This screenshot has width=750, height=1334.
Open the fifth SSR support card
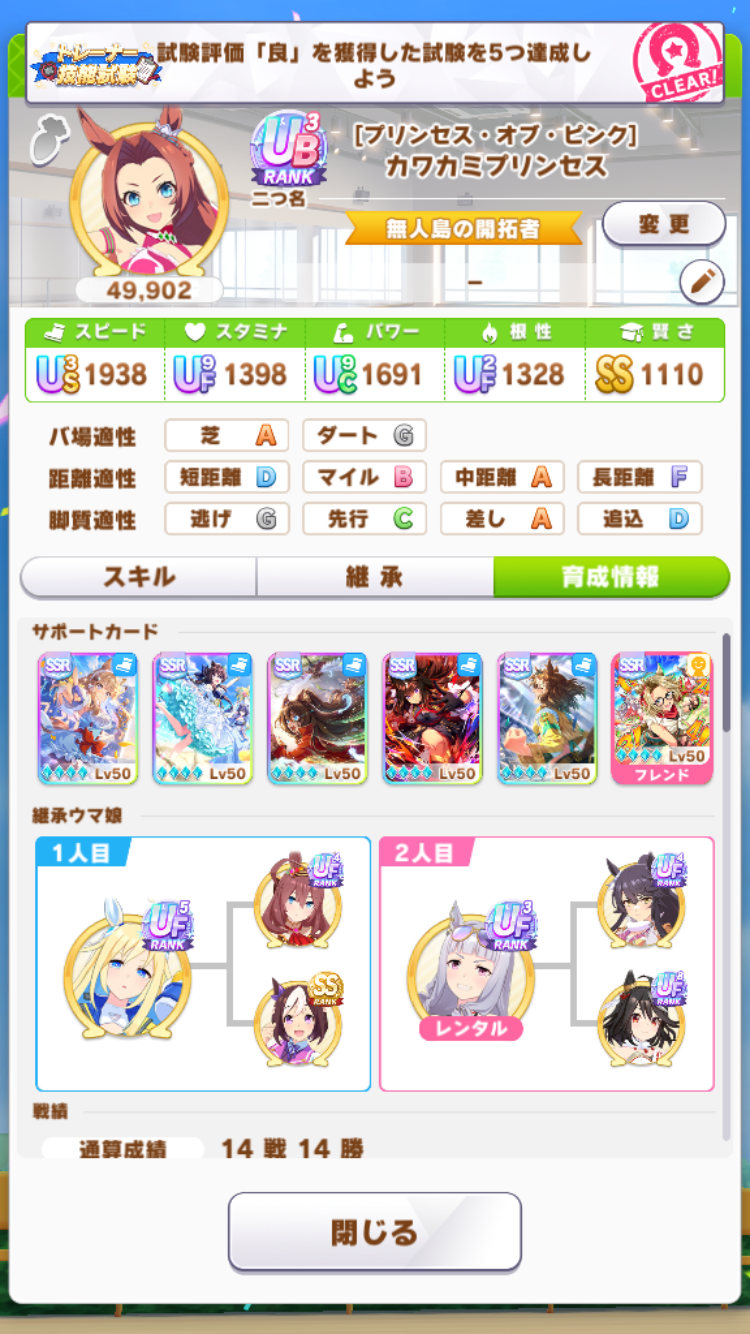point(547,718)
